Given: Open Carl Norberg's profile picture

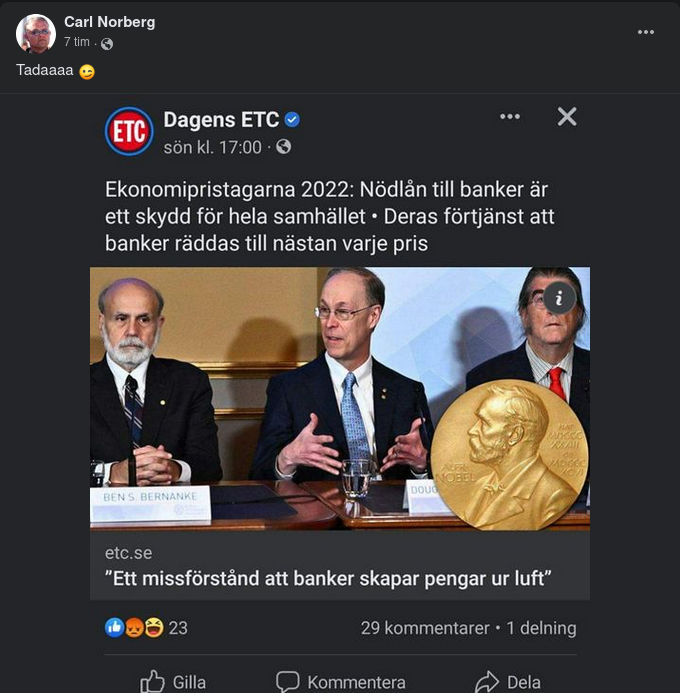Looking at the screenshot, I should pyautogui.click(x=35, y=33).
